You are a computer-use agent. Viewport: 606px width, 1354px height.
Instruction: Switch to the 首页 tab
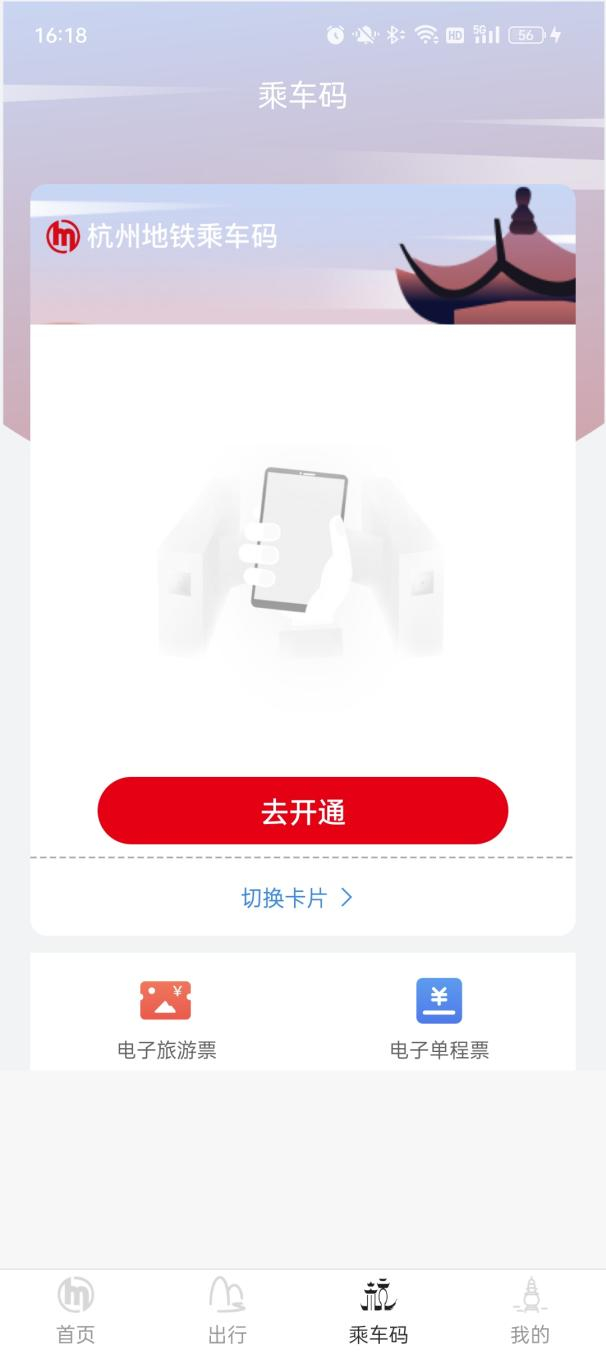[75, 1310]
